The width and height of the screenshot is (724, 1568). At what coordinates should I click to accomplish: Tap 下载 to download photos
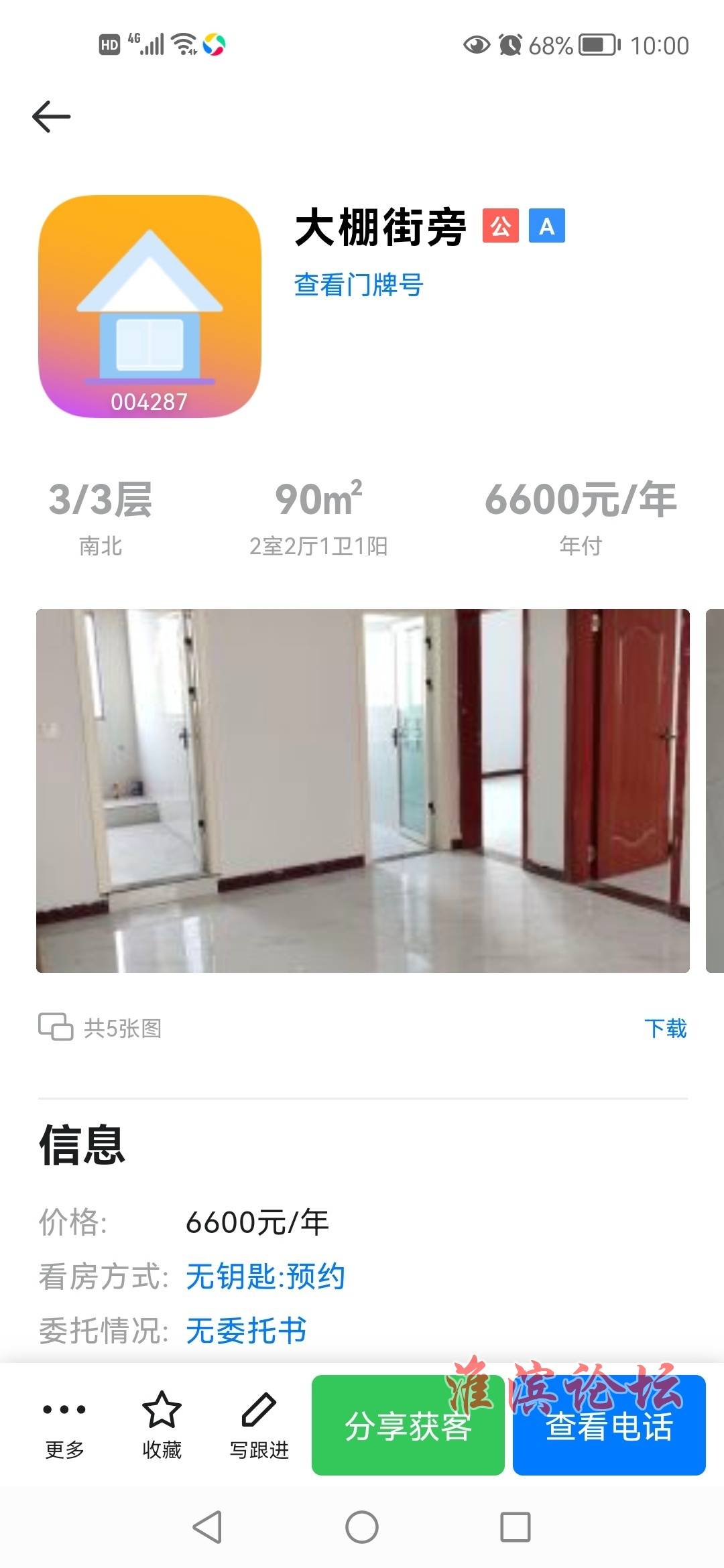click(x=665, y=1028)
